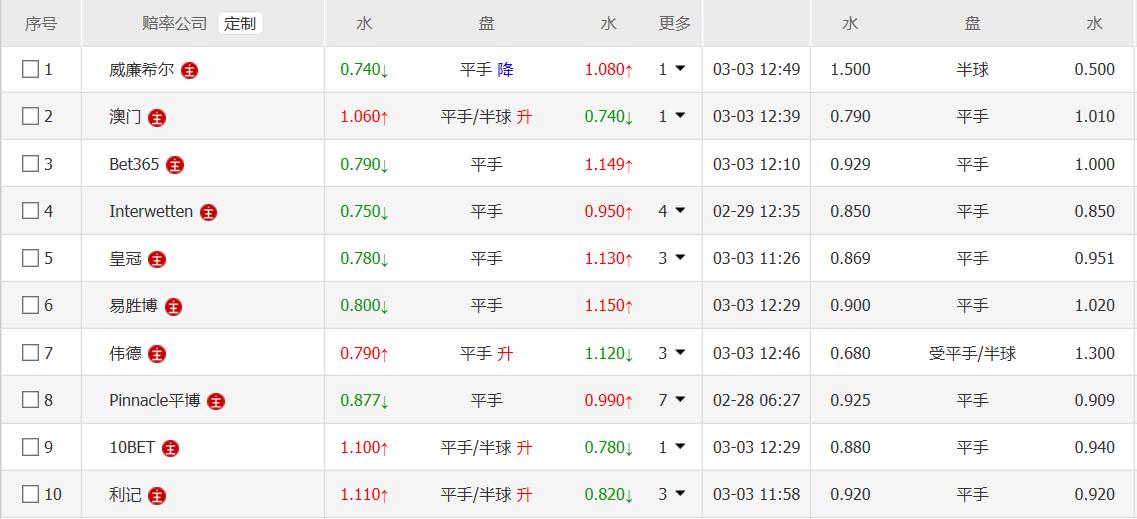Check the box for 利记
The image size is (1137, 519).
pyautogui.click(x=30, y=493)
